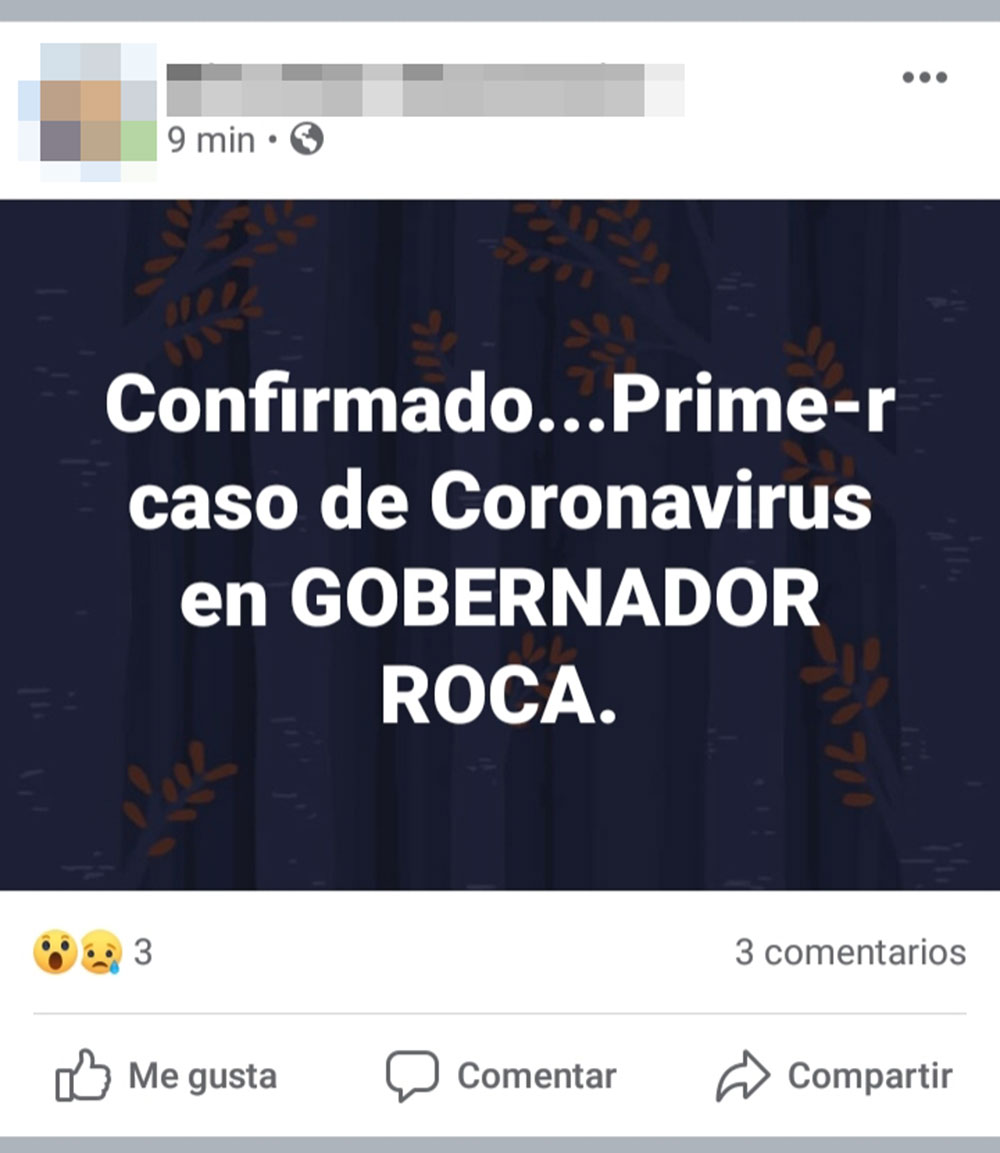
Task: Tap Comentar to write a comment
Action: pos(502,1076)
